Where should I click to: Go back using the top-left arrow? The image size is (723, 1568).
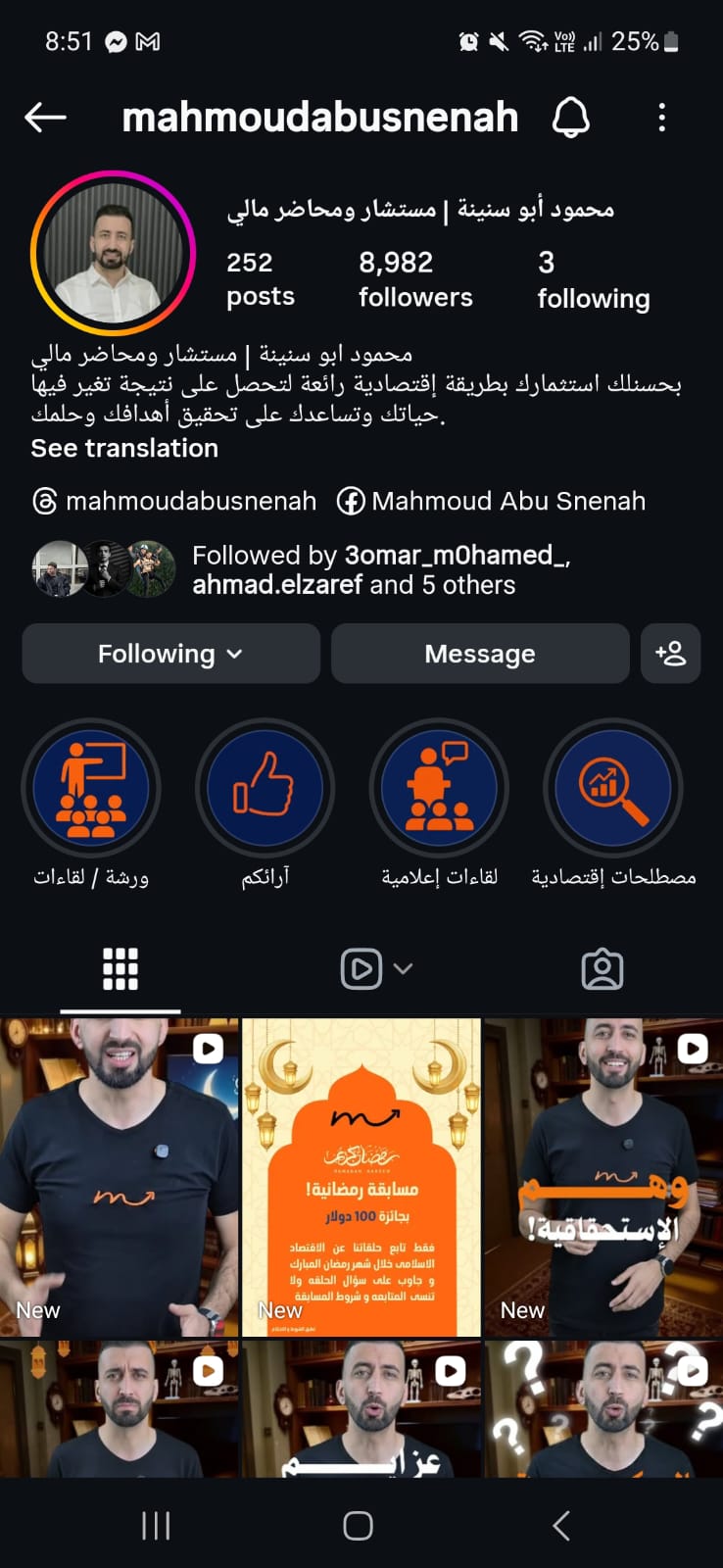pos(45,118)
